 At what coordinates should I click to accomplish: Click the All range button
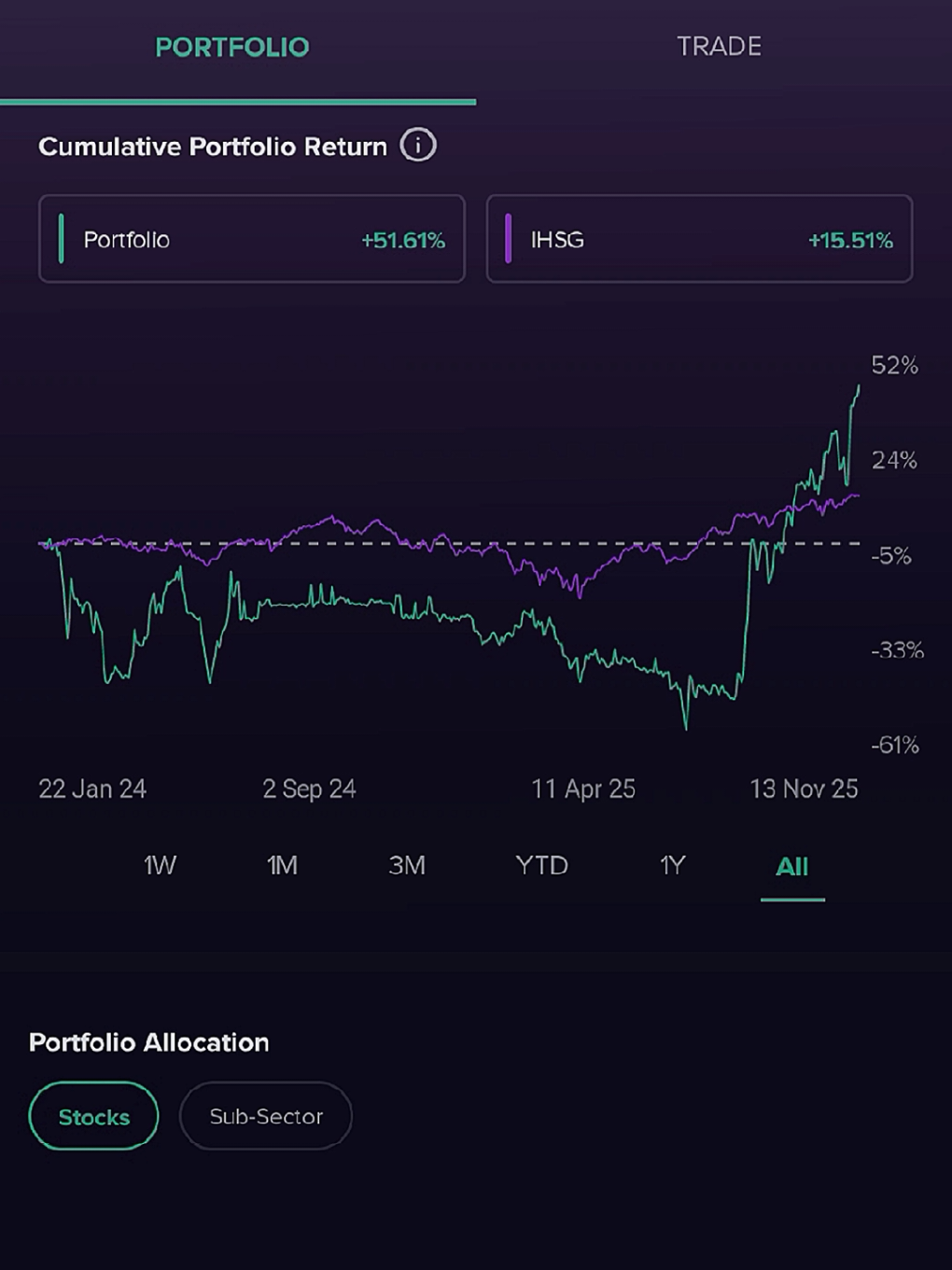[x=792, y=866]
